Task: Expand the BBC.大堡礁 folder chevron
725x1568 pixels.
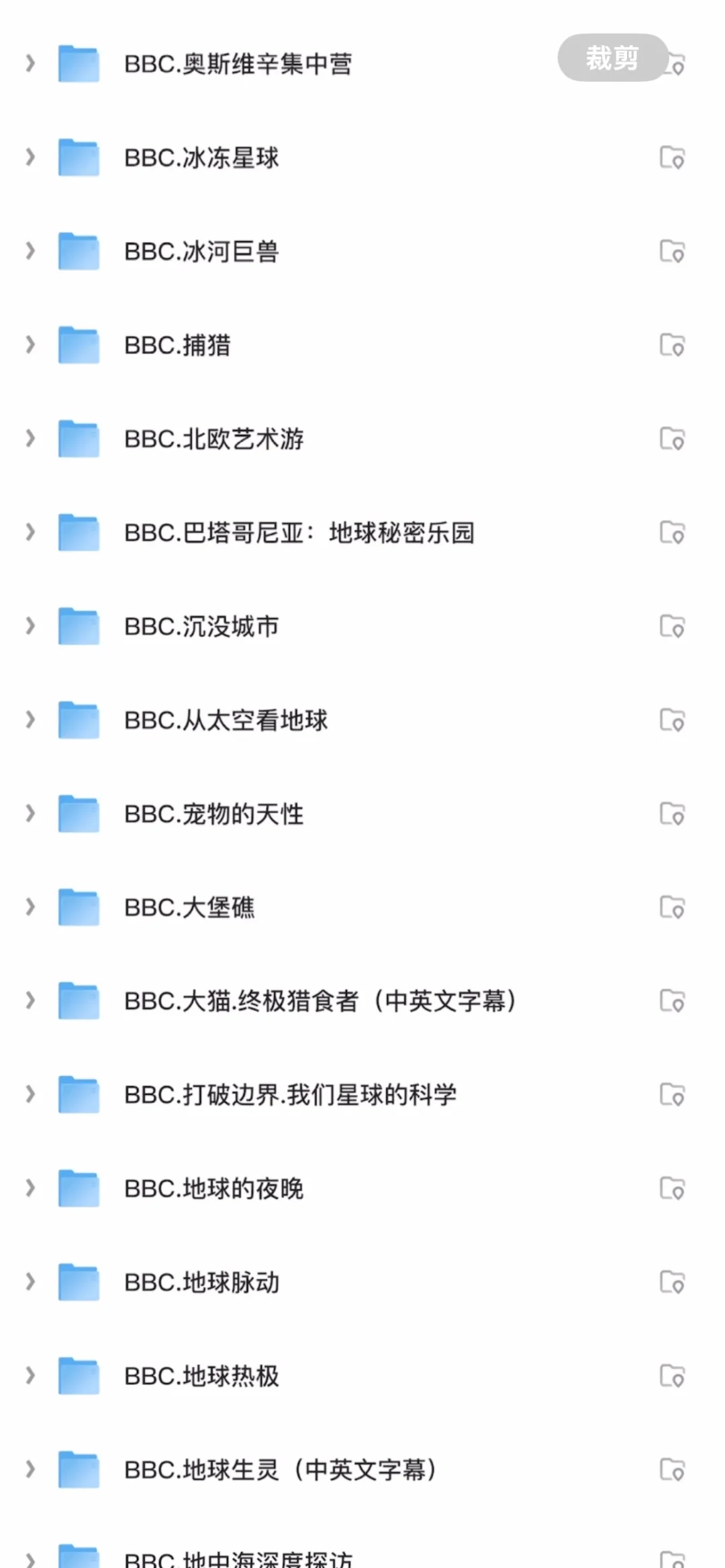Action: click(30, 908)
